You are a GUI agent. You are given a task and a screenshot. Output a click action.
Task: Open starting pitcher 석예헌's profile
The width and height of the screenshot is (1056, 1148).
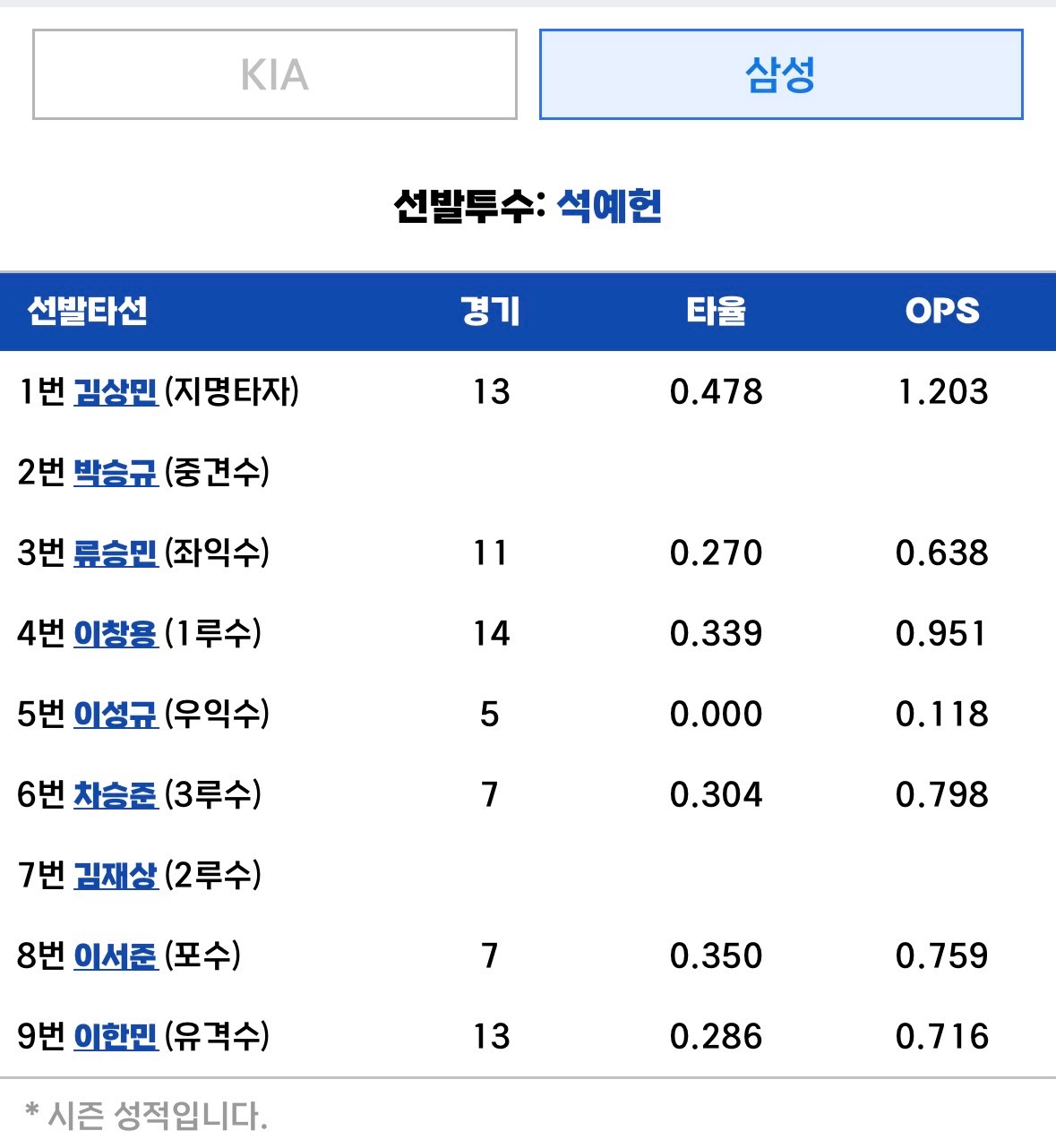[609, 206]
